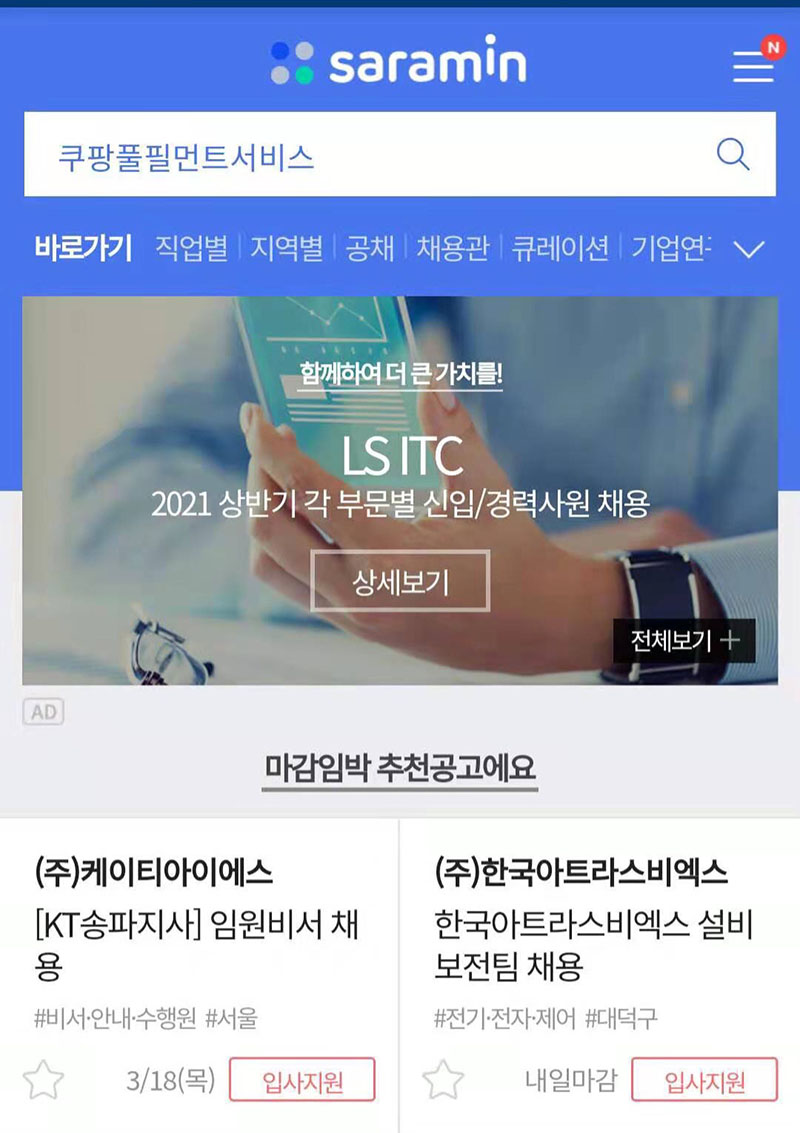Tap the search magnifier icon

click(733, 155)
